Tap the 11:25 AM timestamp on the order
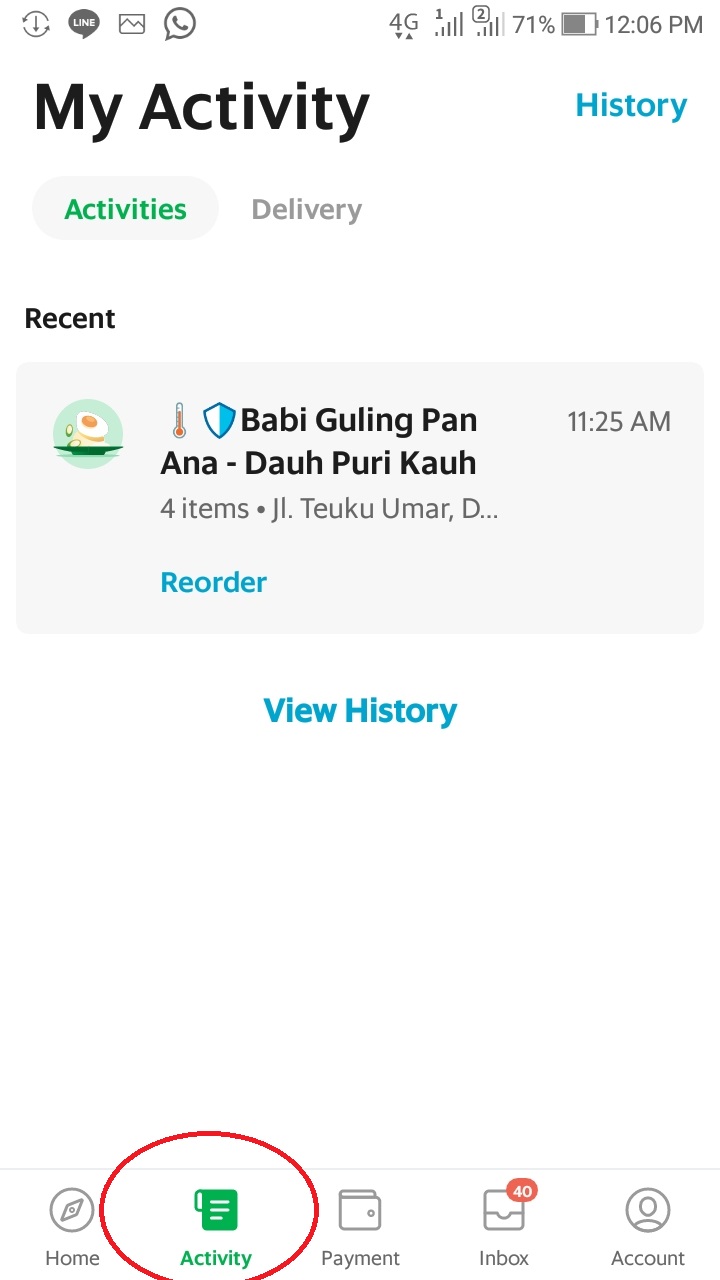The image size is (720, 1280). pos(618,421)
